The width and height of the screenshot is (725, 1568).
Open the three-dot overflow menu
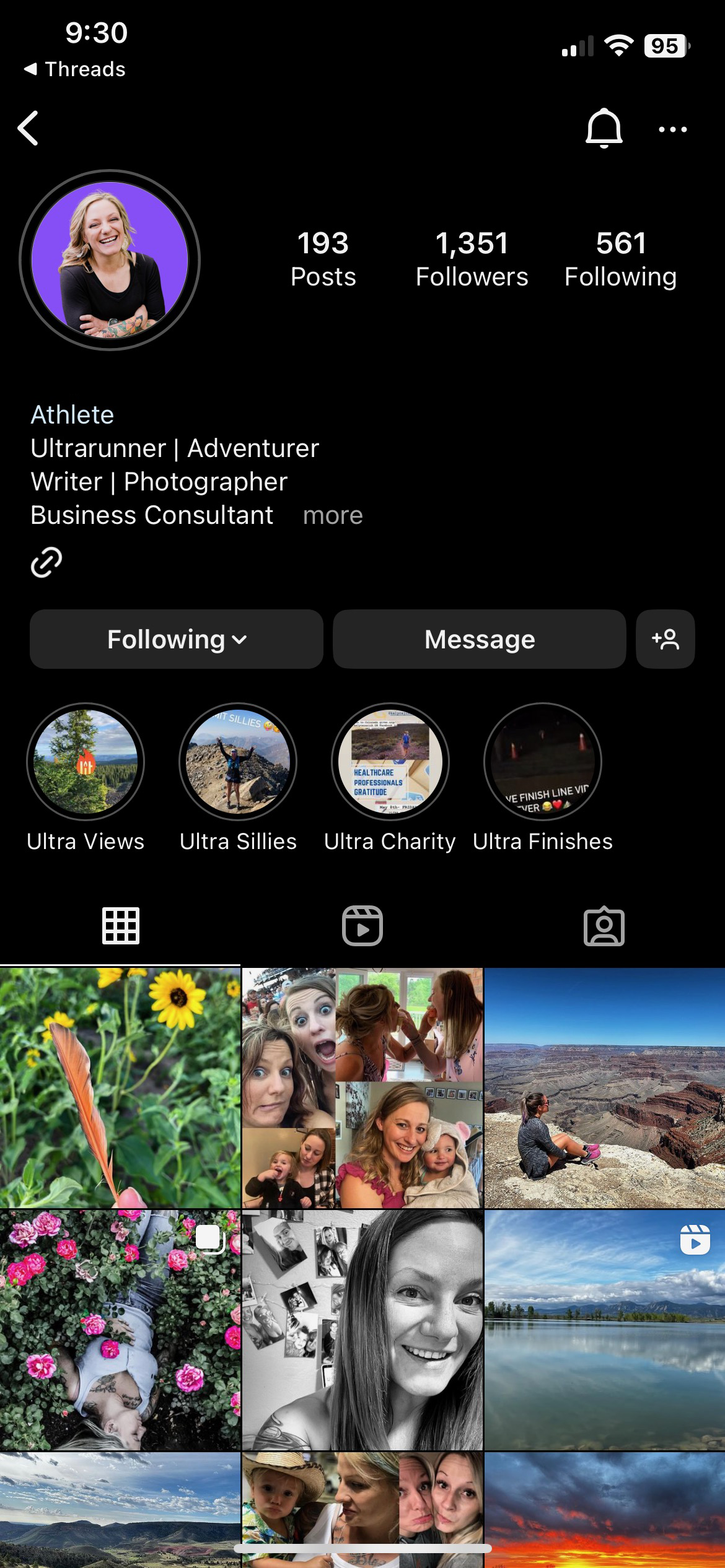point(672,129)
